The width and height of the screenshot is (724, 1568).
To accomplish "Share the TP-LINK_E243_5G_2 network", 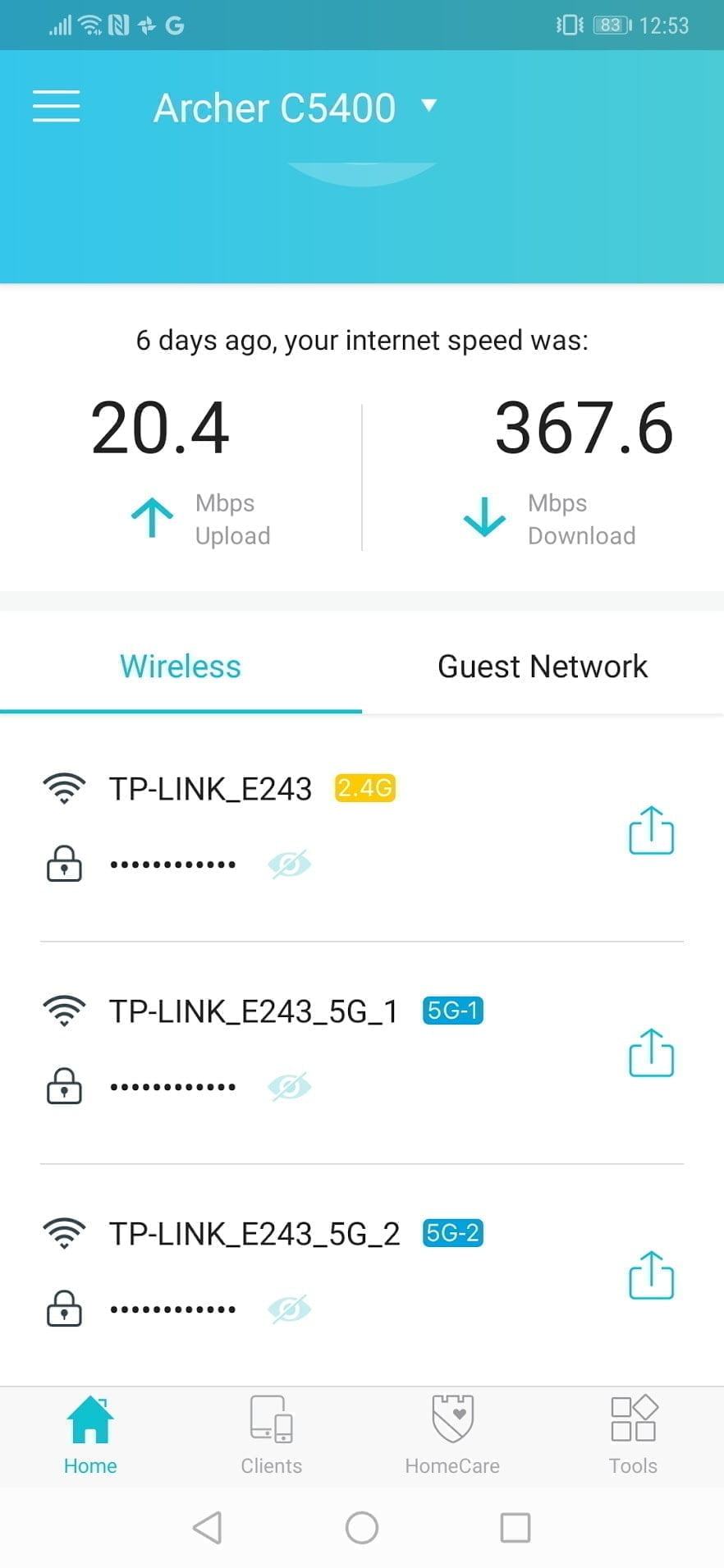I will [x=651, y=1275].
